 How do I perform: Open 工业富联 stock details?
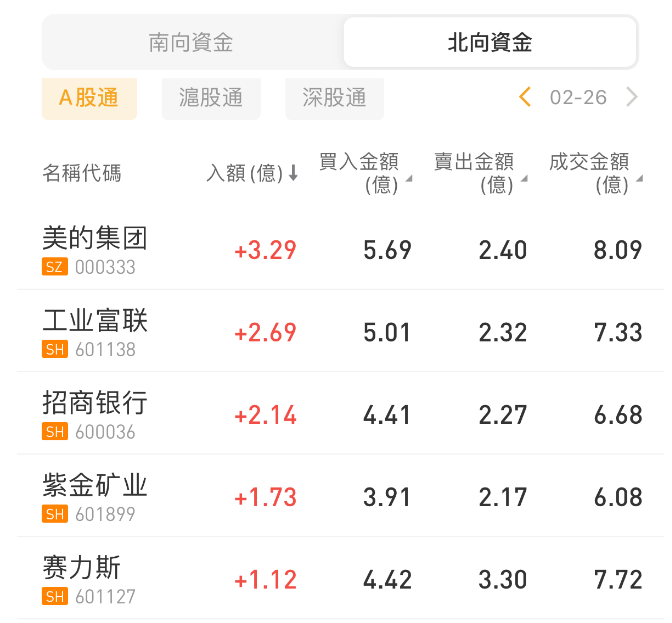coord(95,331)
